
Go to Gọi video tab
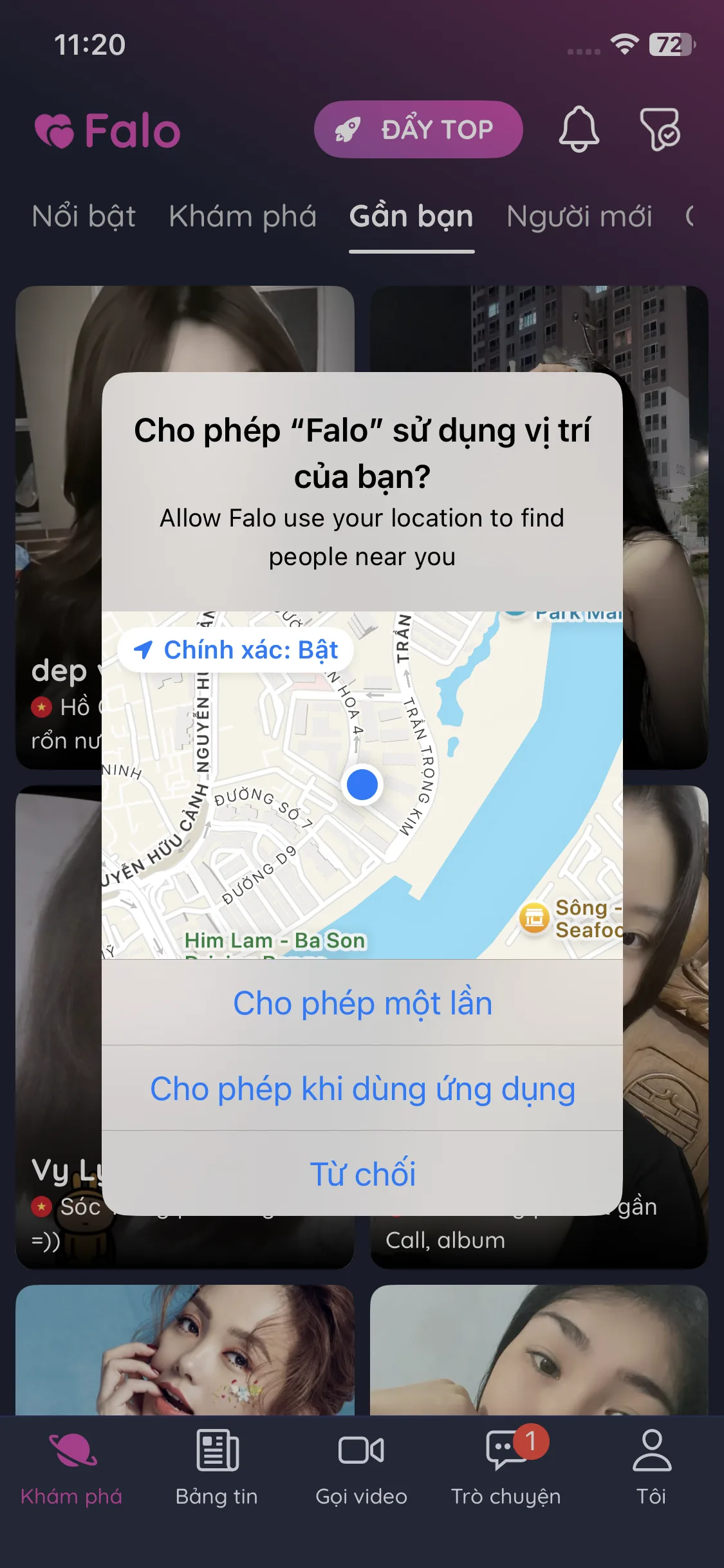[x=361, y=1468]
